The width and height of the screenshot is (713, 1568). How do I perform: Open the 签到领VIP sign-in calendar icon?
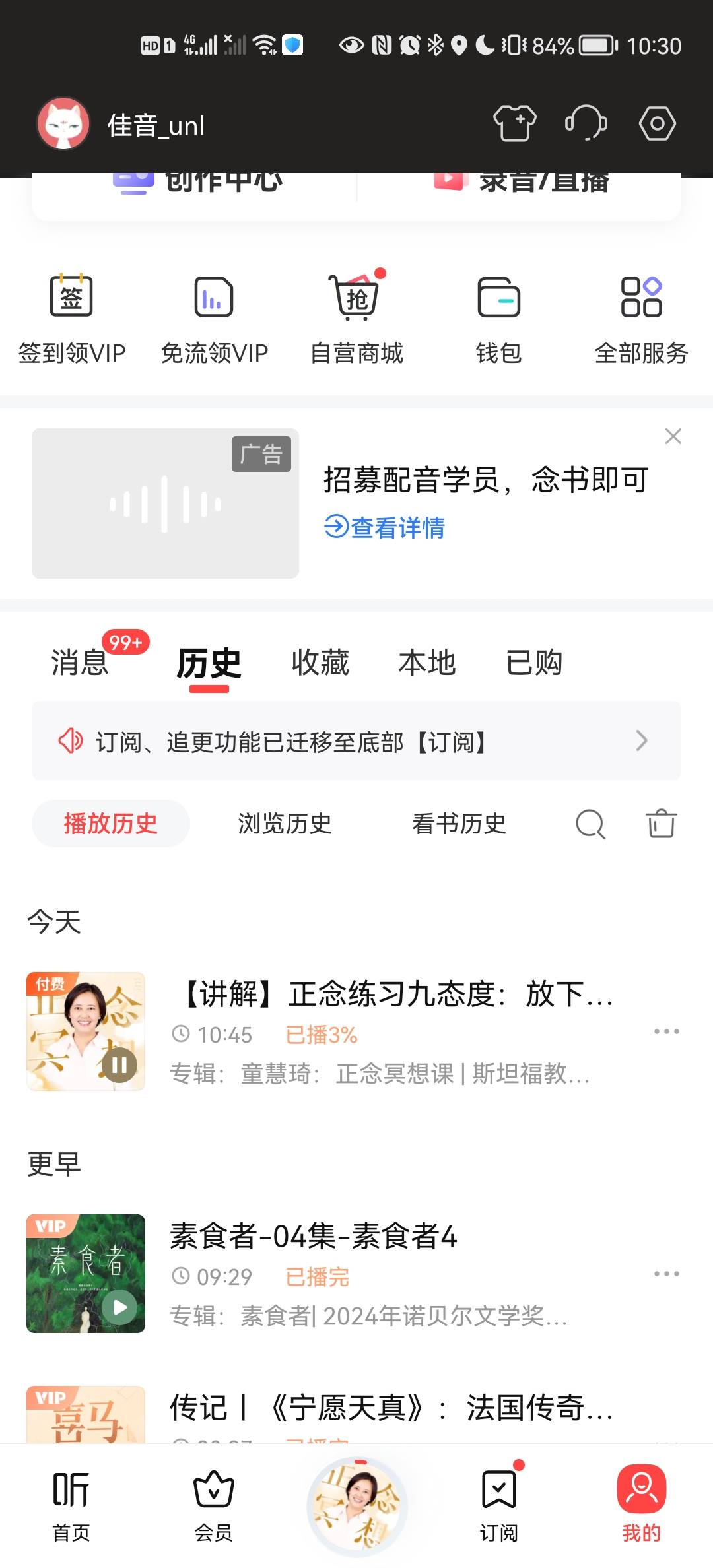71,298
